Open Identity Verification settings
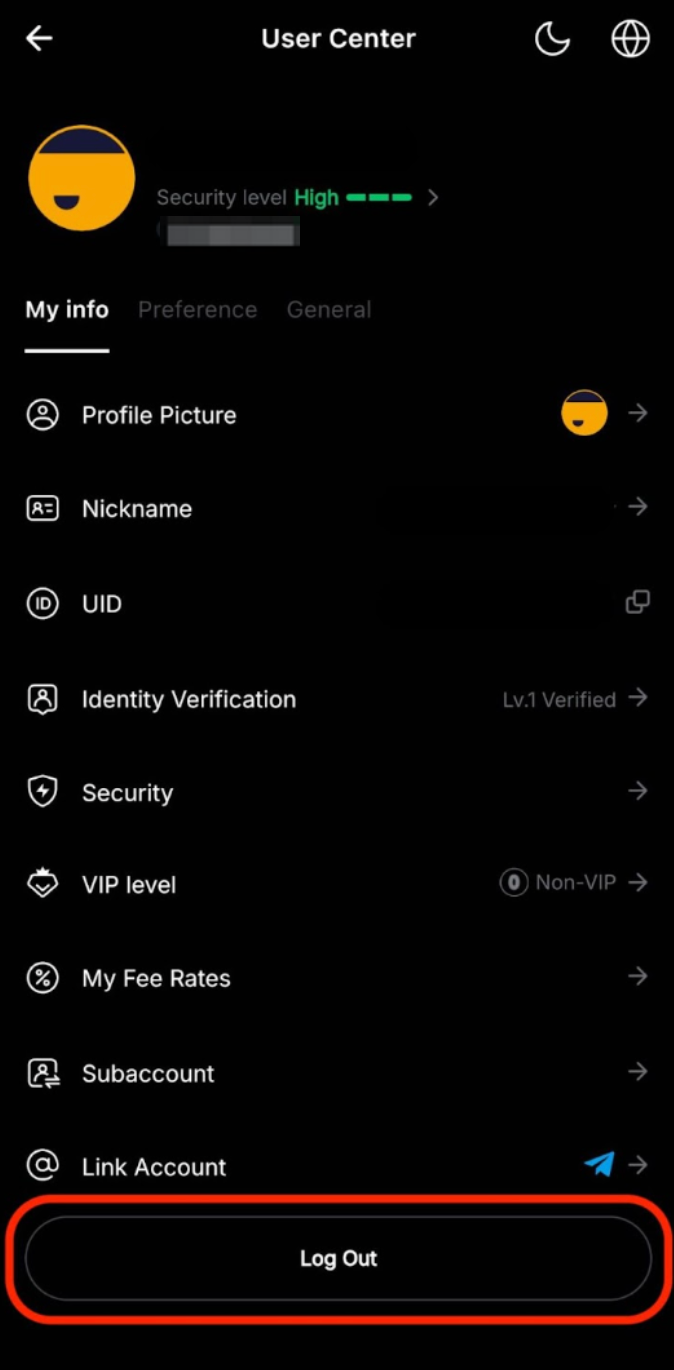 pyautogui.click(x=337, y=699)
